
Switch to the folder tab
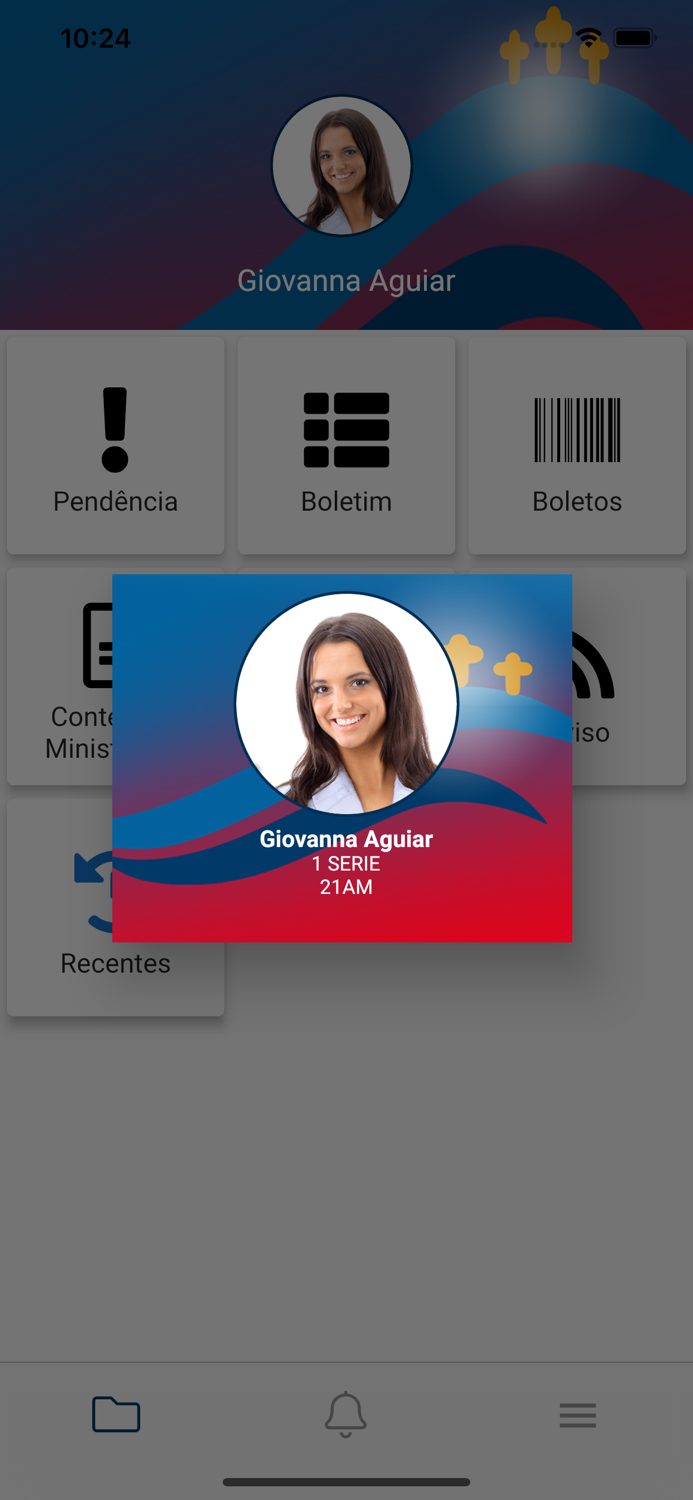(x=116, y=1414)
